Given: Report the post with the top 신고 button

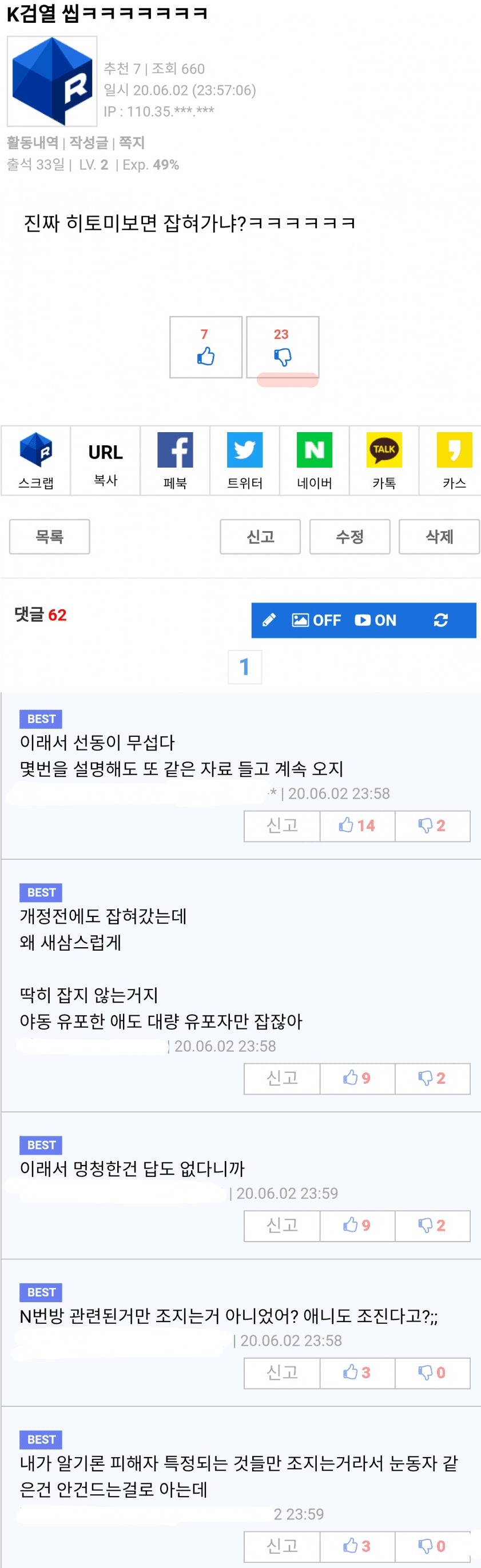Looking at the screenshot, I should point(260,536).
